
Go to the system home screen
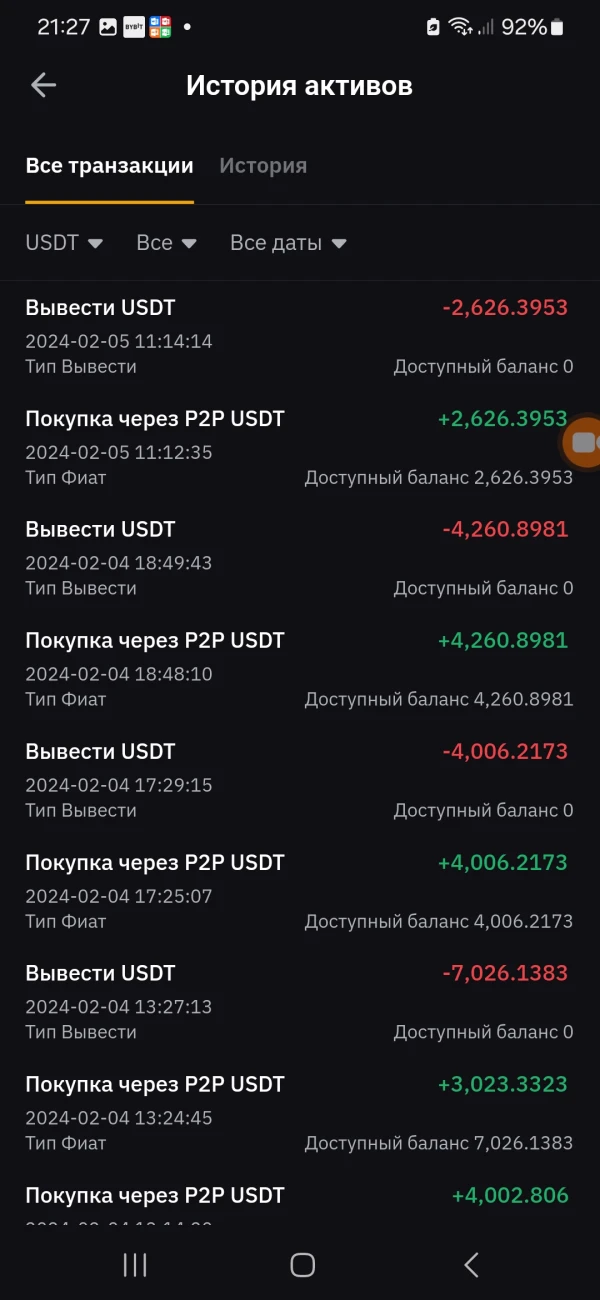303,1265
